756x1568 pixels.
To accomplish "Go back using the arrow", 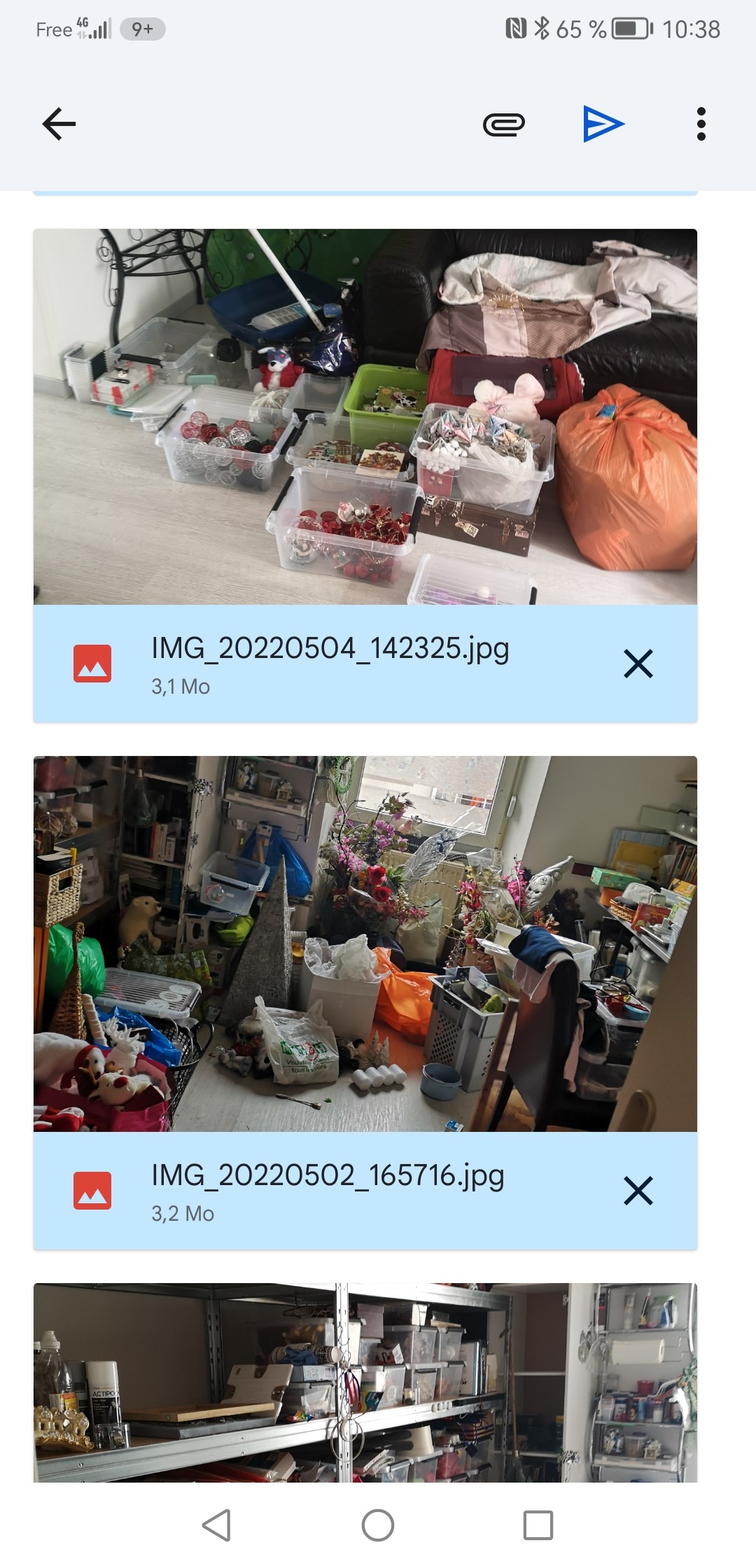I will 59,125.
